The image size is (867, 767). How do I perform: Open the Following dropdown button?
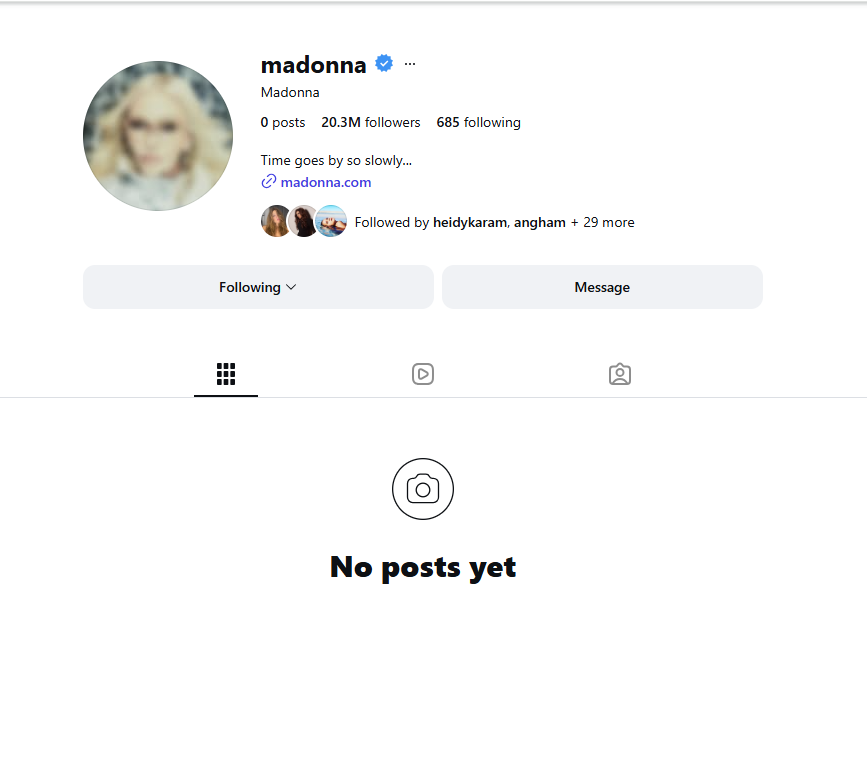[258, 287]
